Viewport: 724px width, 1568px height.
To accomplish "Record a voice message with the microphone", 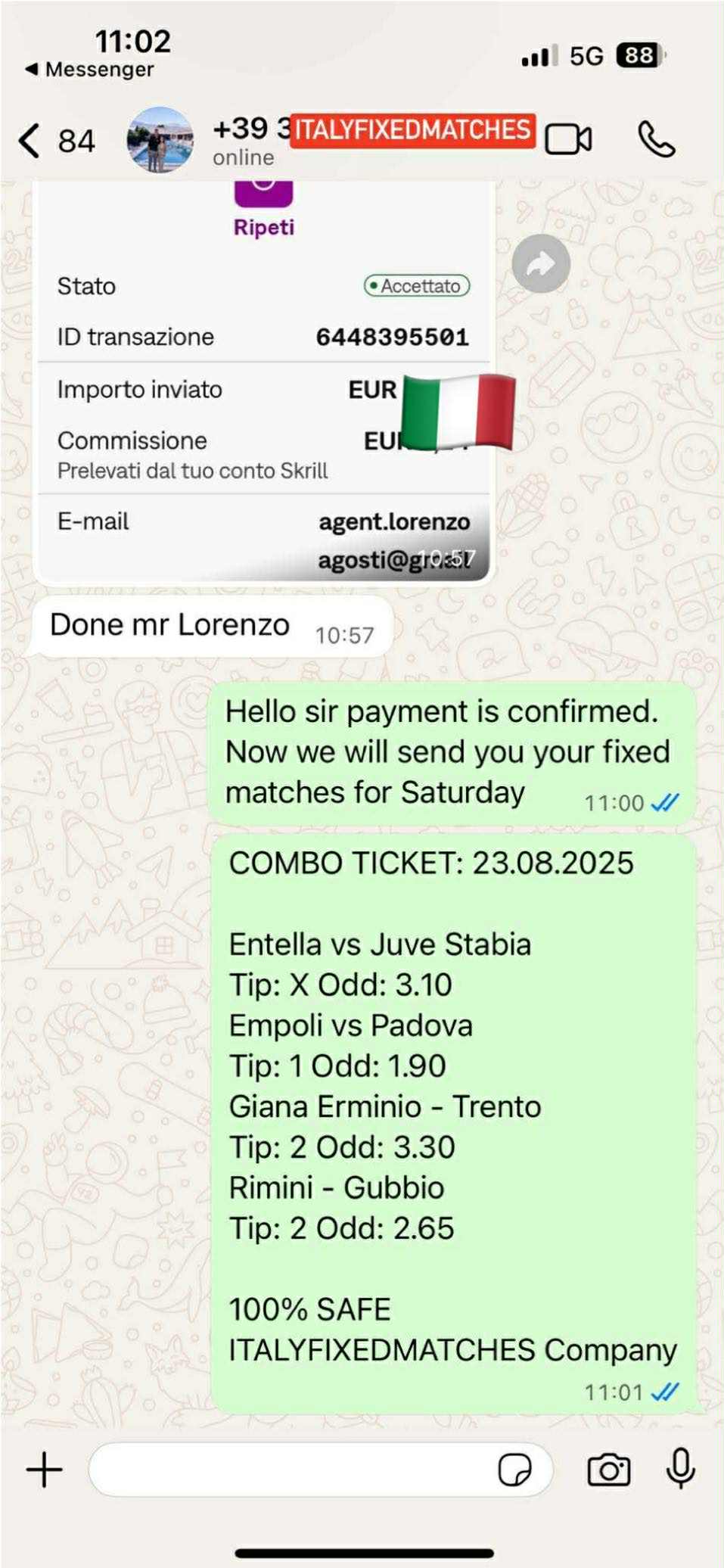I will pos(680,1468).
